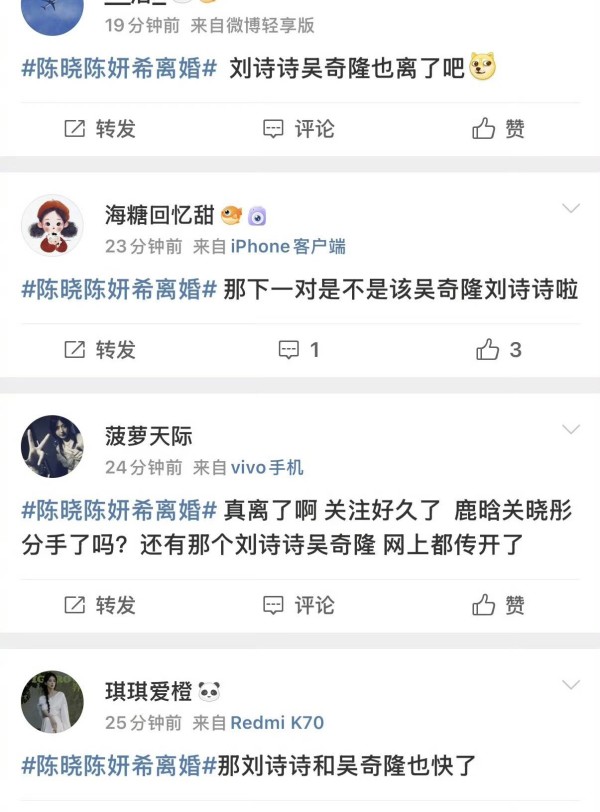Open the username 琪琪爱橙
The height and width of the screenshot is (812, 600).
(x=148, y=691)
